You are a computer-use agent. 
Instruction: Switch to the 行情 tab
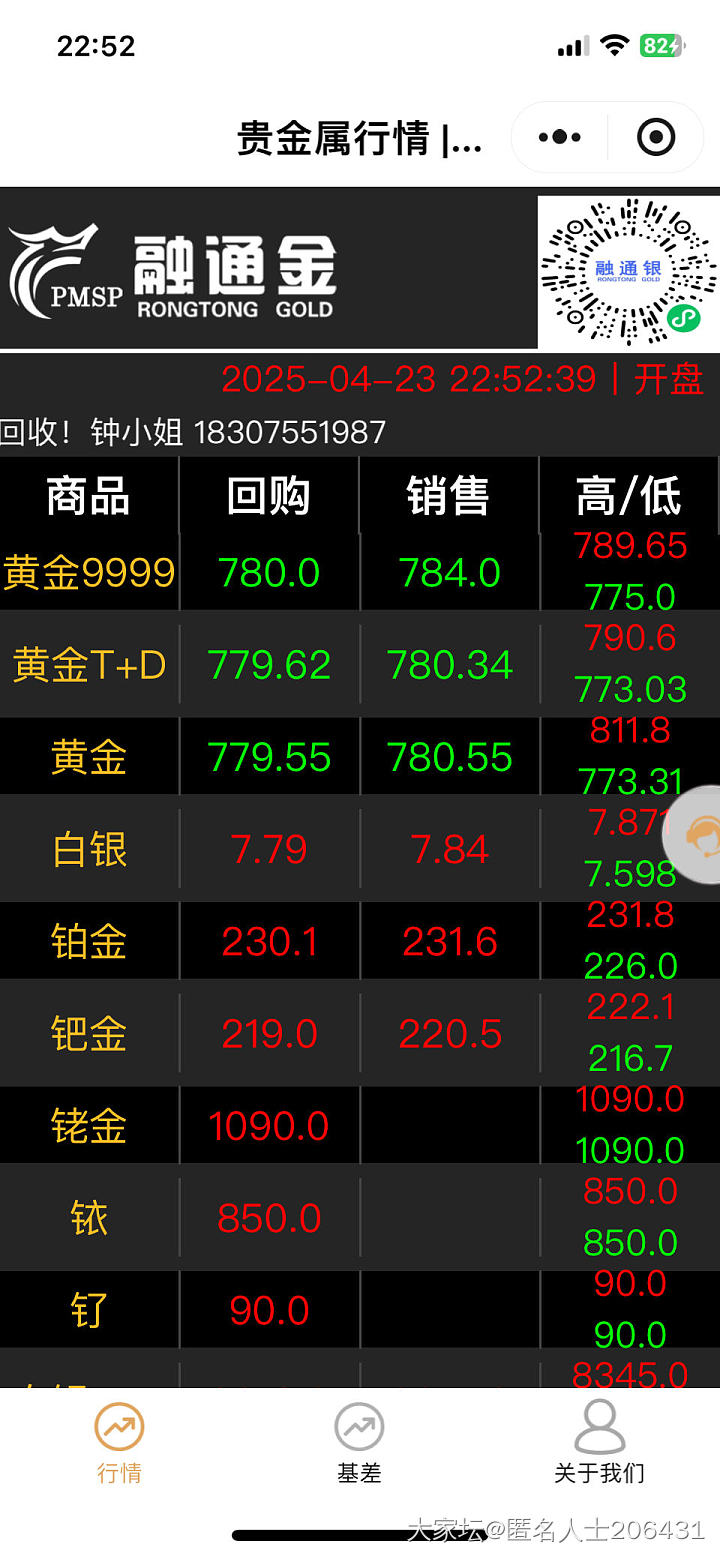tap(119, 1441)
